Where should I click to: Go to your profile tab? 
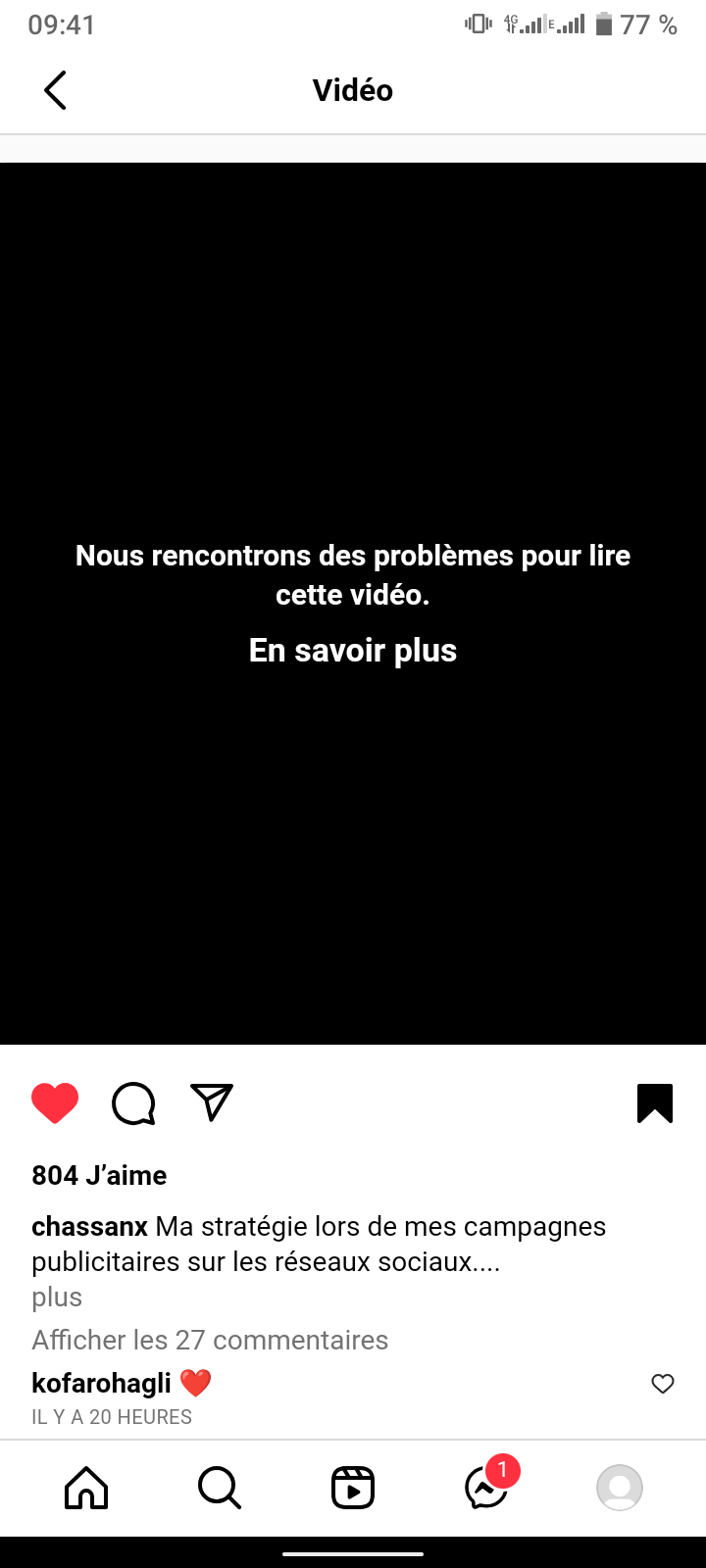coord(620,1488)
